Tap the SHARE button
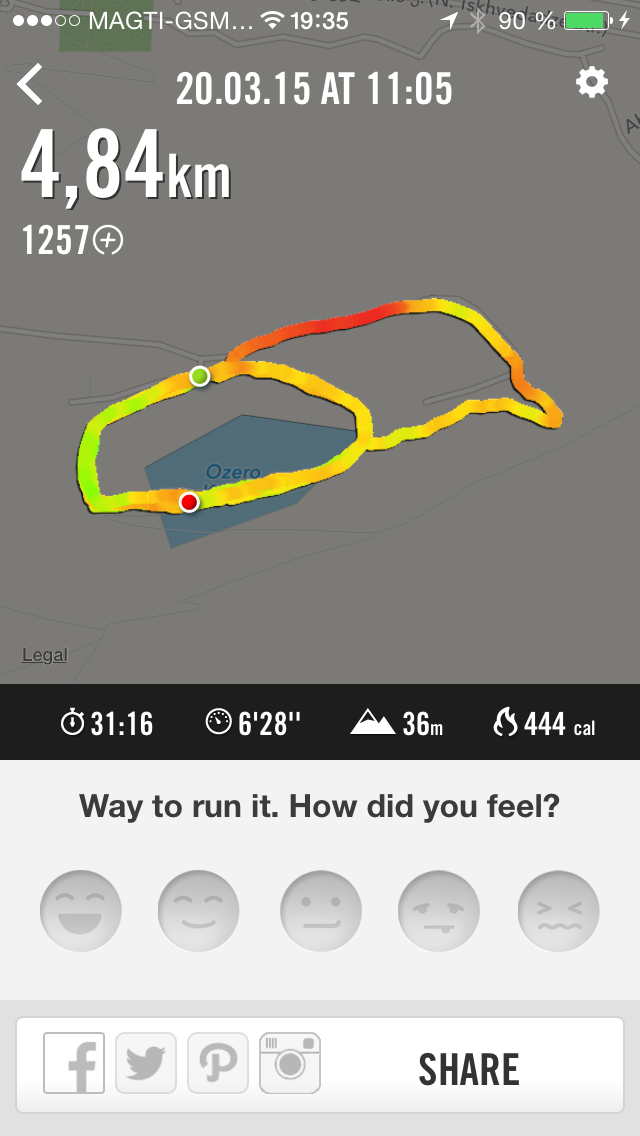Image resolution: width=640 pixels, height=1136 pixels. click(x=469, y=1069)
